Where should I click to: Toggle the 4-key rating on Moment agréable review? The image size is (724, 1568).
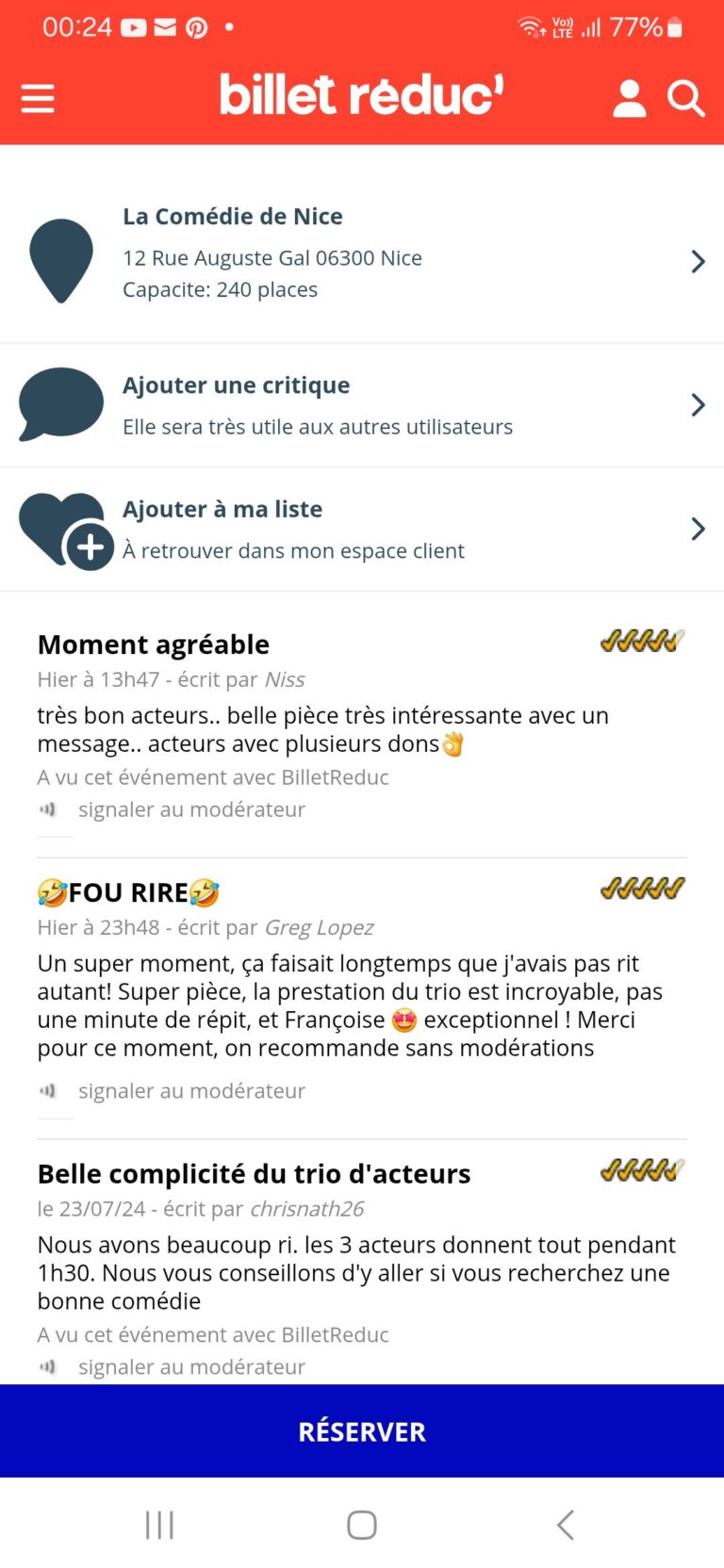[x=642, y=640]
